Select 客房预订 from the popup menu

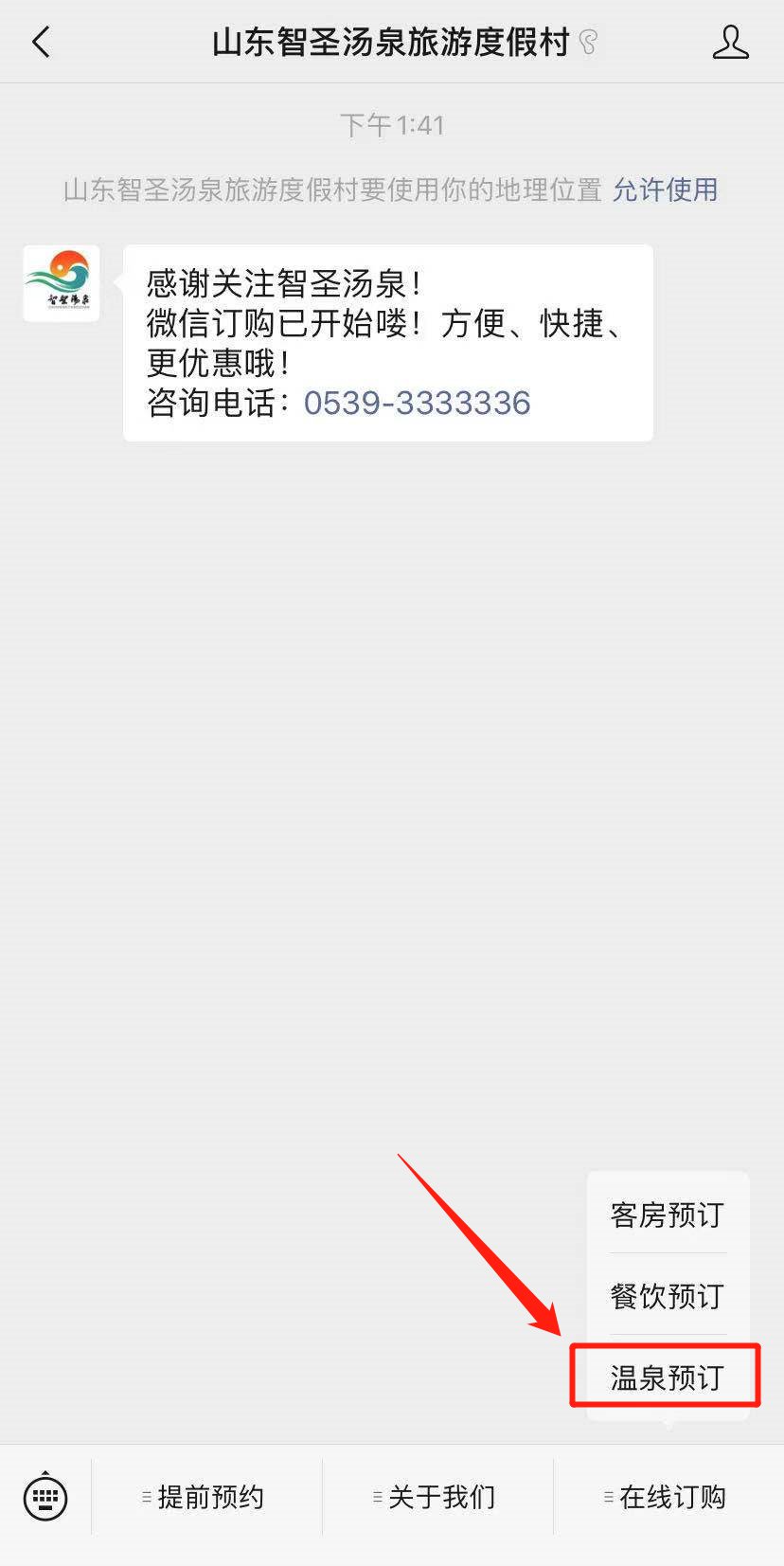click(x=668, y=1215)
